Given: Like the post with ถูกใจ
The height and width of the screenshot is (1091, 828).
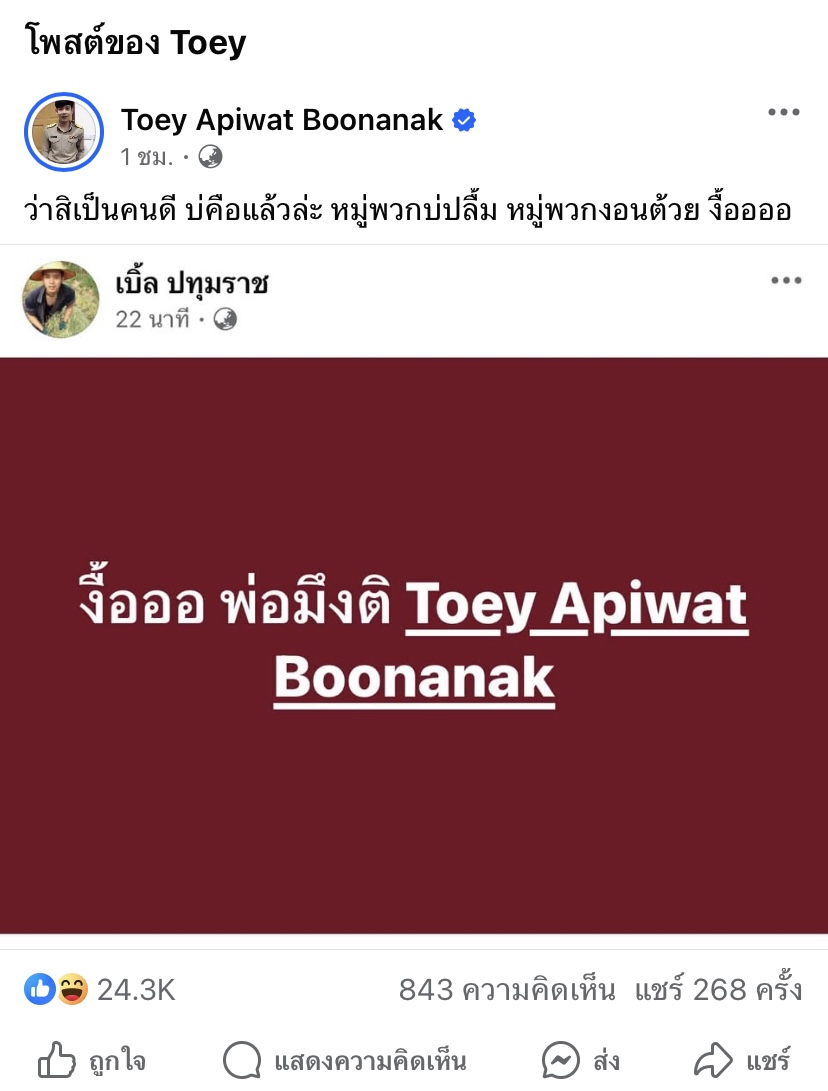Looking at the screenshot, I should coord(92,1060).
